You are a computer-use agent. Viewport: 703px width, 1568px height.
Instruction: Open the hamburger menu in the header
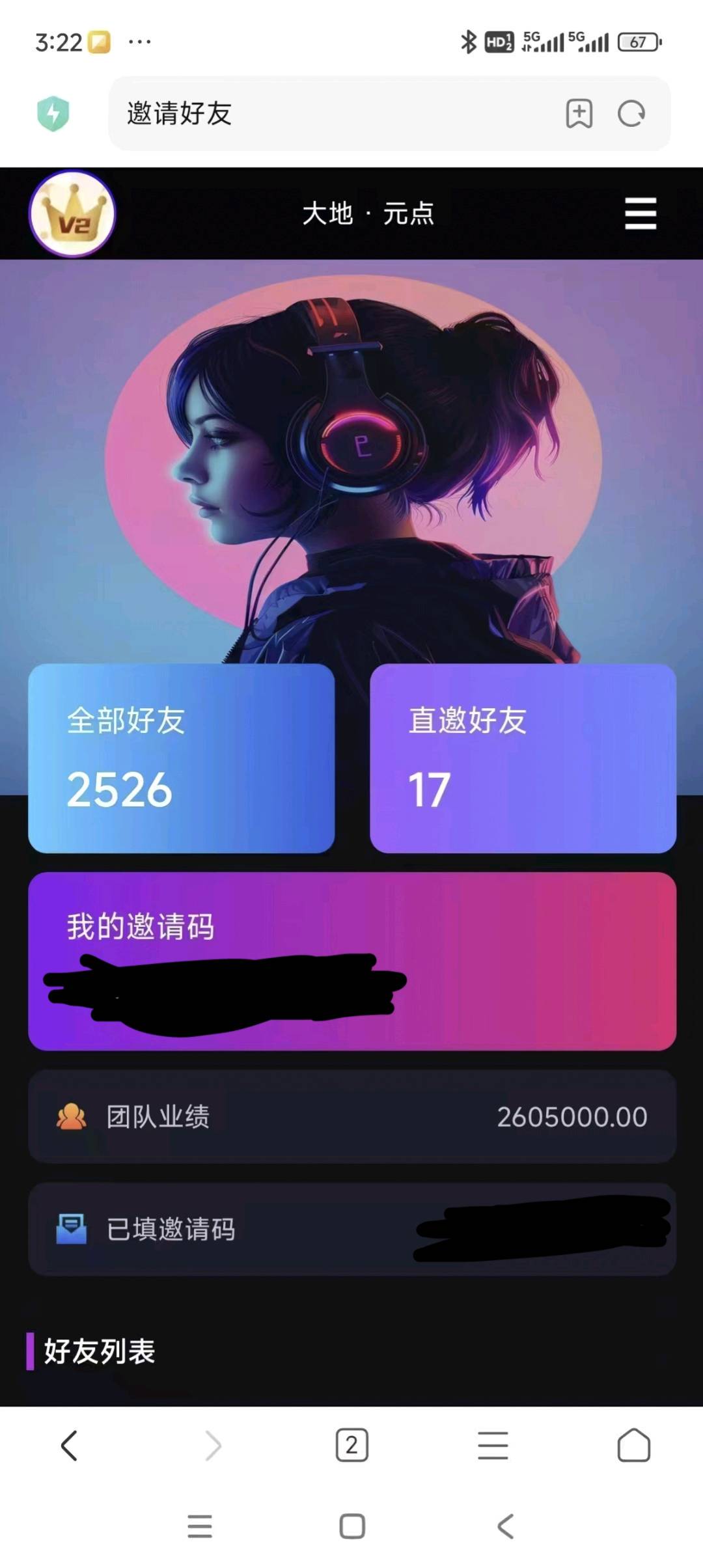pos(640,213)
